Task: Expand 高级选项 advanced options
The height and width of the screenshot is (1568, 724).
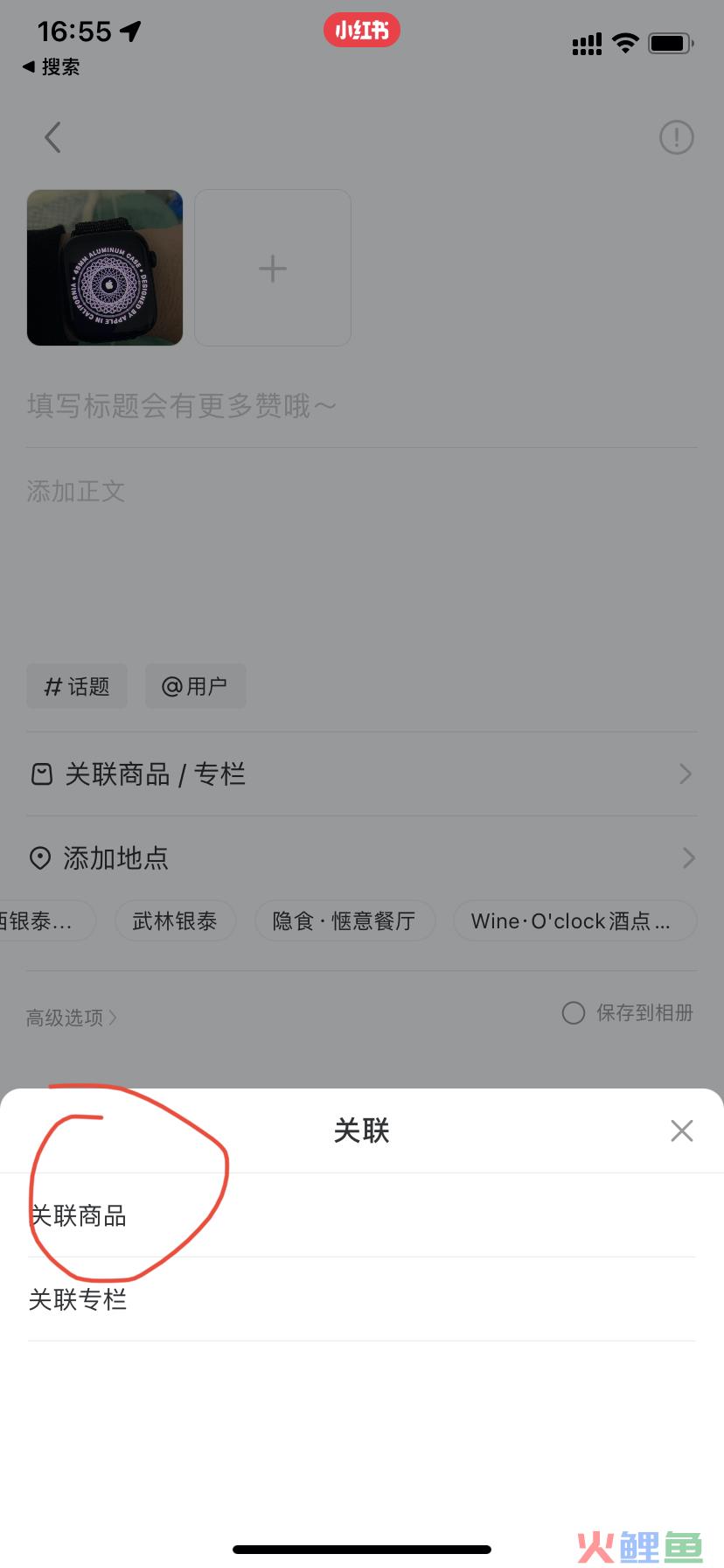Action: 72,1018
